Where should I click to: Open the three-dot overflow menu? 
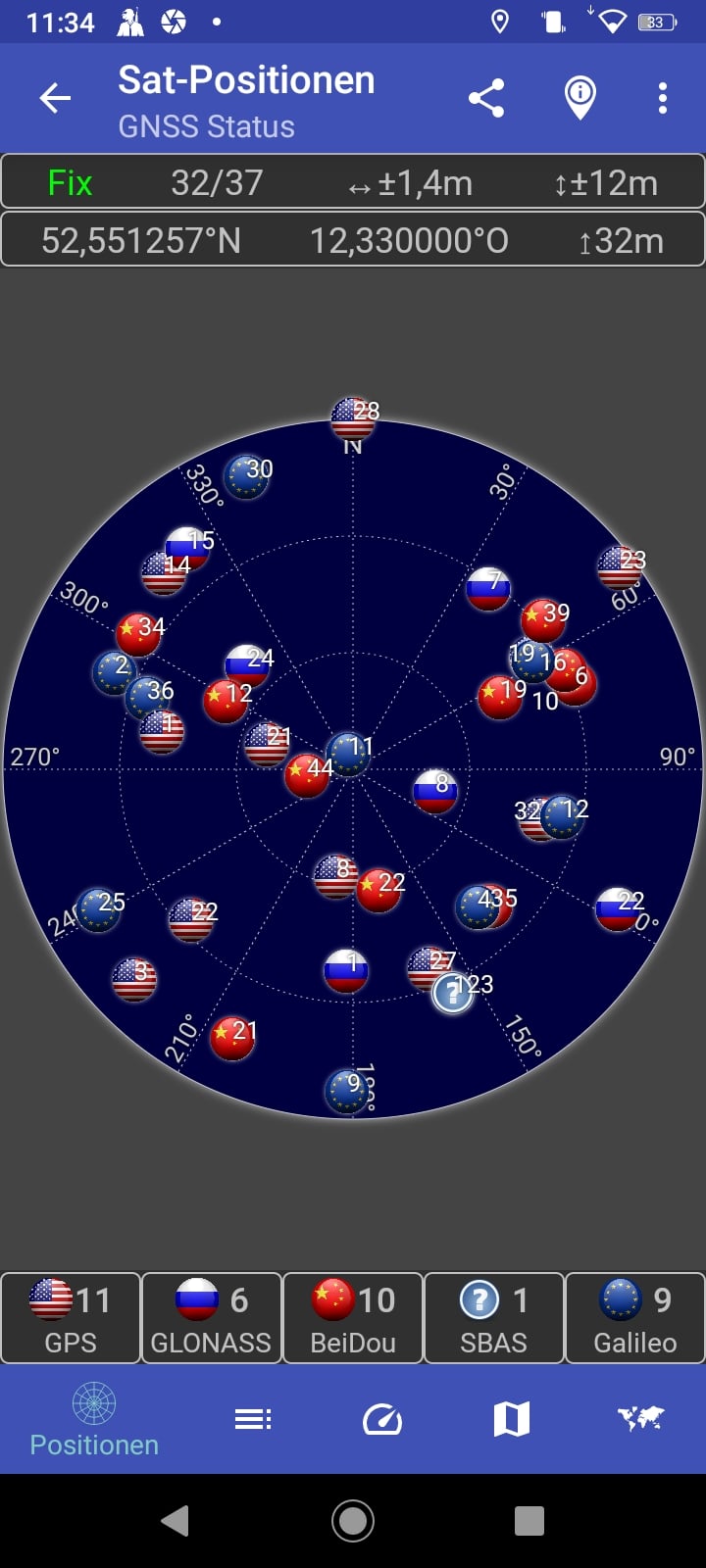click(x=663, y=98)
